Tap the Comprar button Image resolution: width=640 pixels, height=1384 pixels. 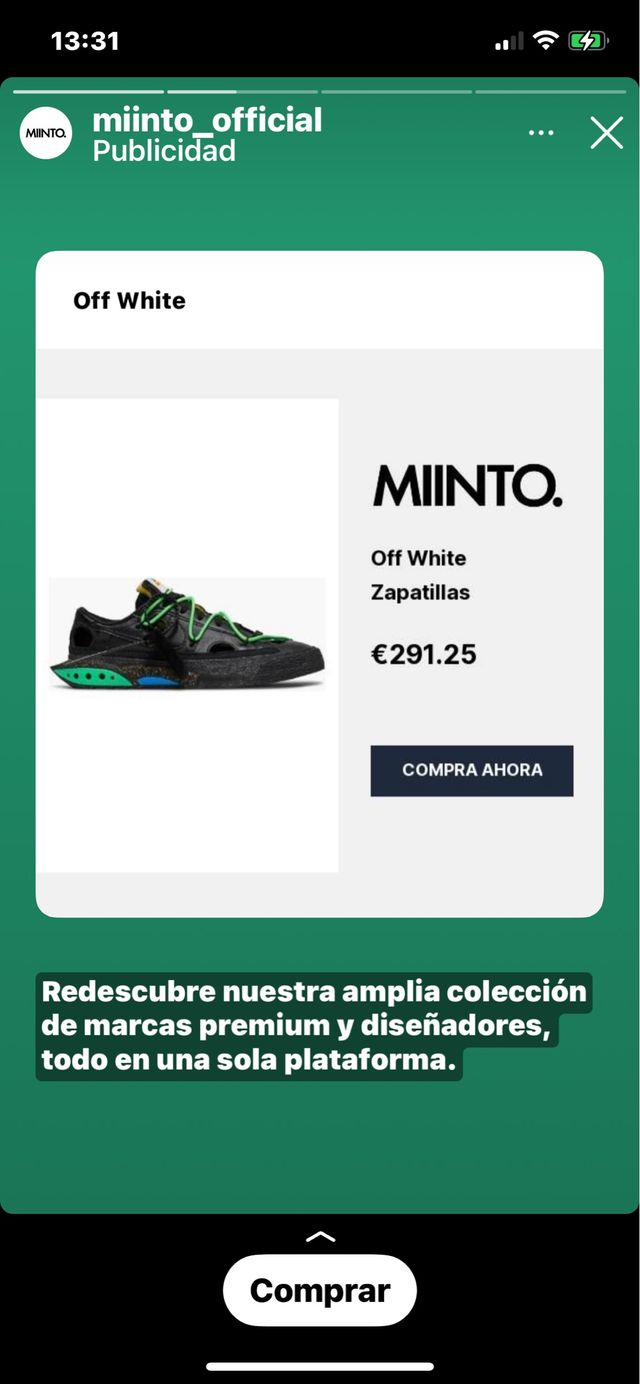point(319,1290)
